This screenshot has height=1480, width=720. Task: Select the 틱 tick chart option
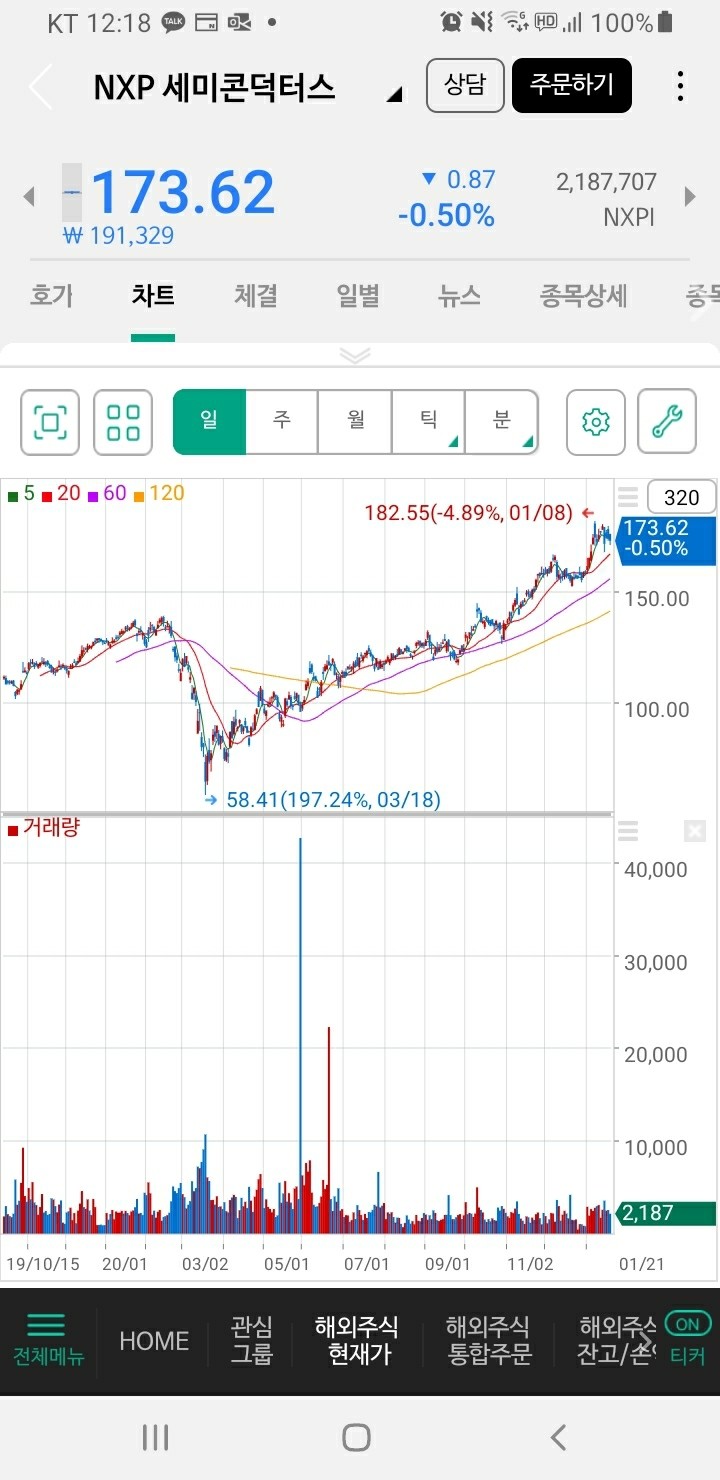coord(429,421)
